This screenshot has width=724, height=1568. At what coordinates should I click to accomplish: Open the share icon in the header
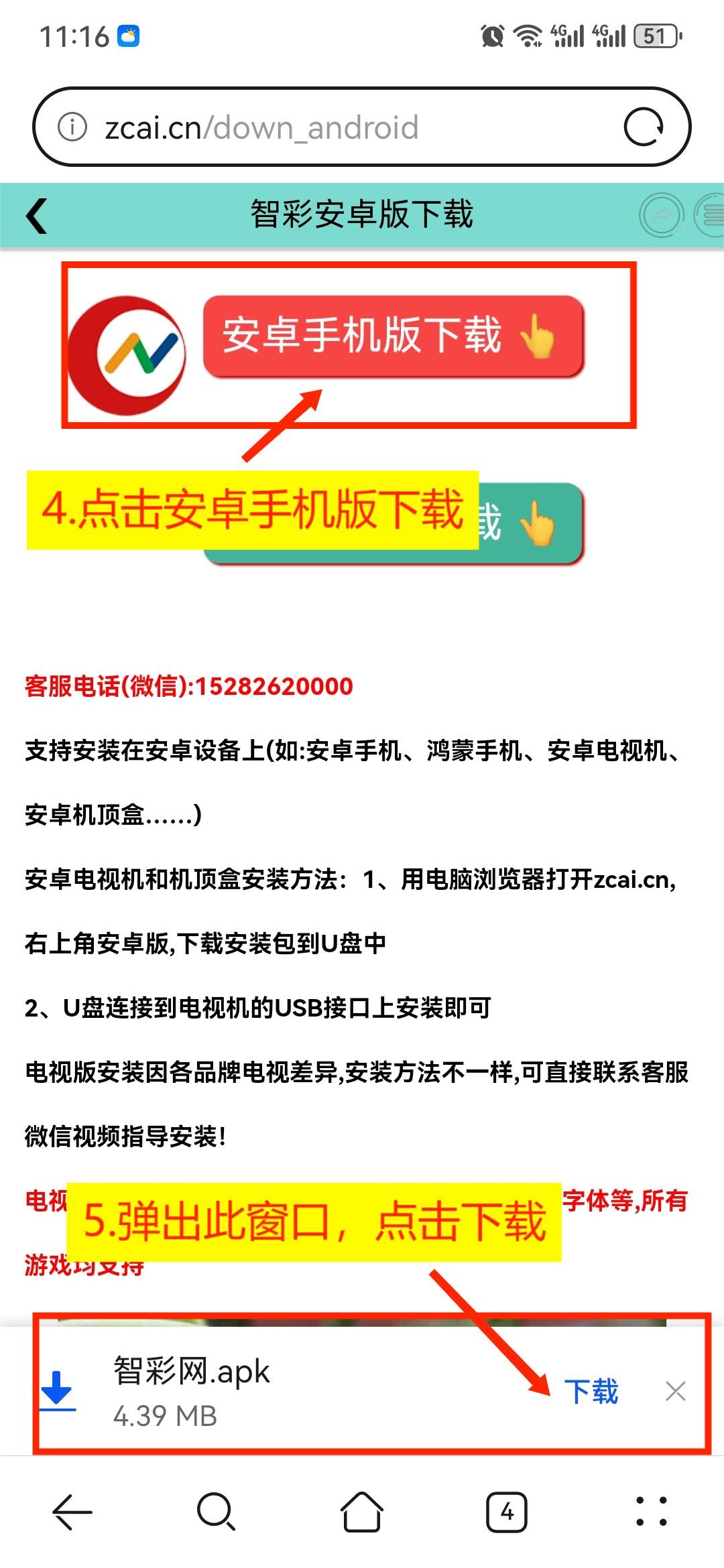click(662, 216)
